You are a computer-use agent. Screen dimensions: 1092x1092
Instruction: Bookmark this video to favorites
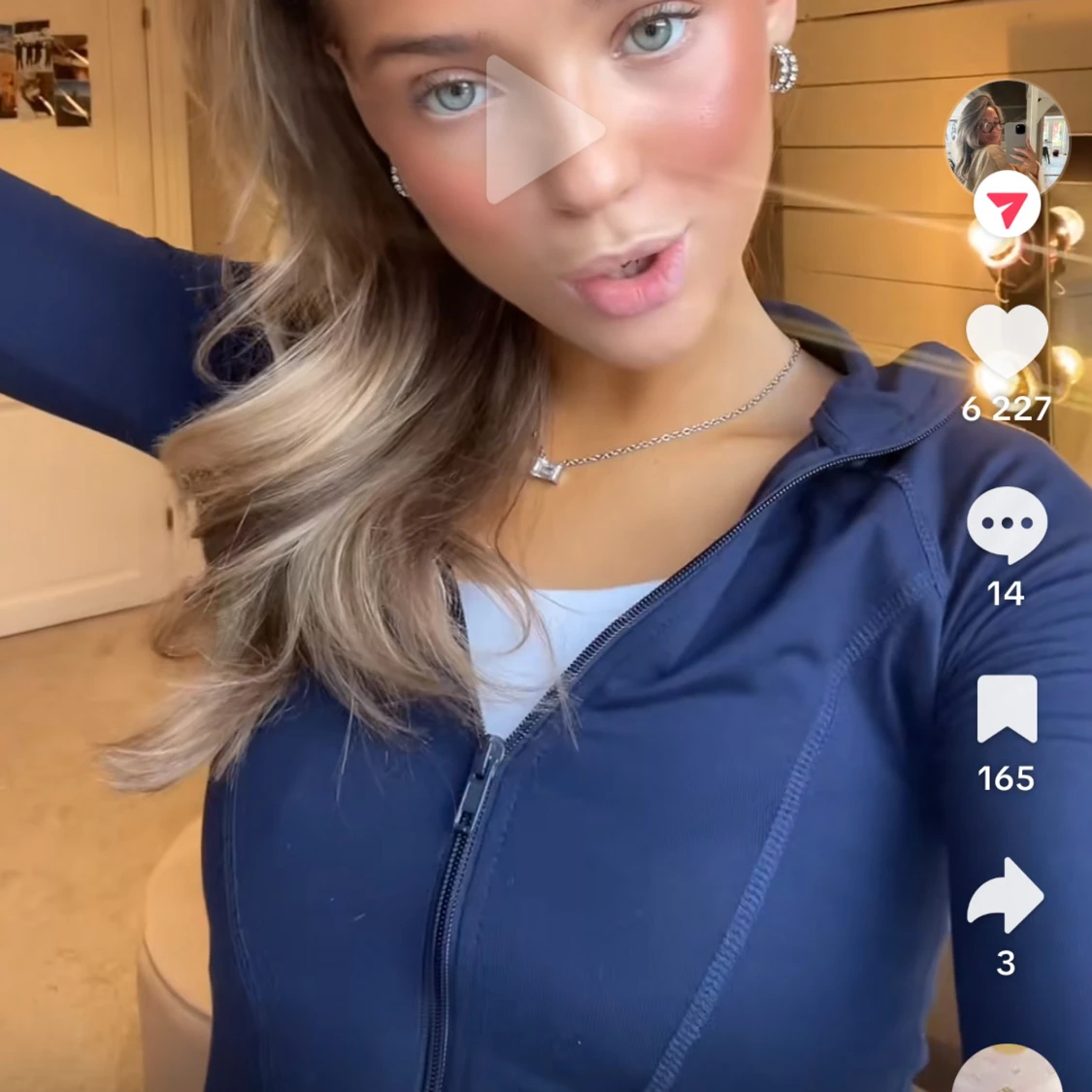coord(1007,709)
